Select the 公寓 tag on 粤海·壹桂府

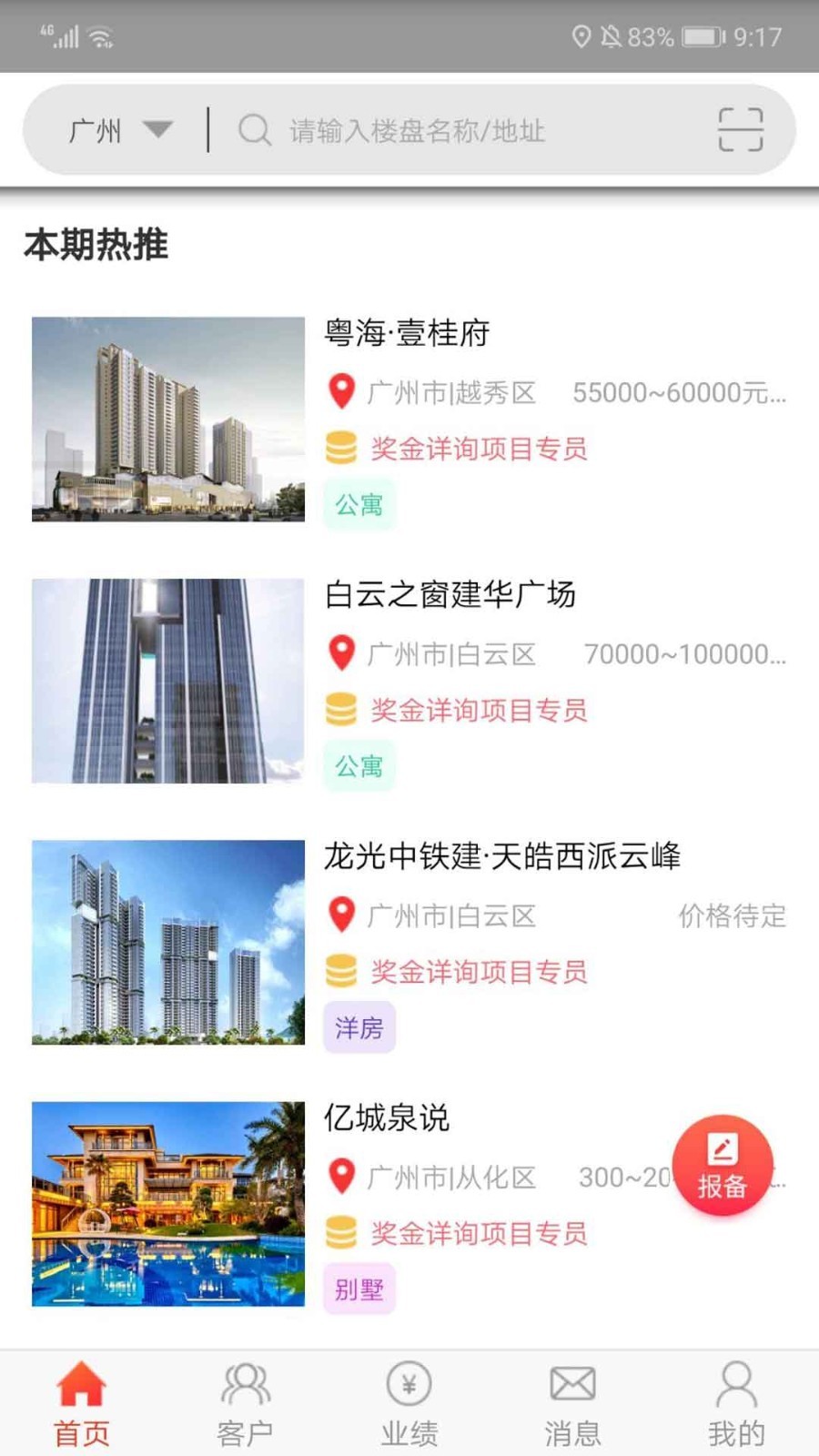(x=359, y=505)
